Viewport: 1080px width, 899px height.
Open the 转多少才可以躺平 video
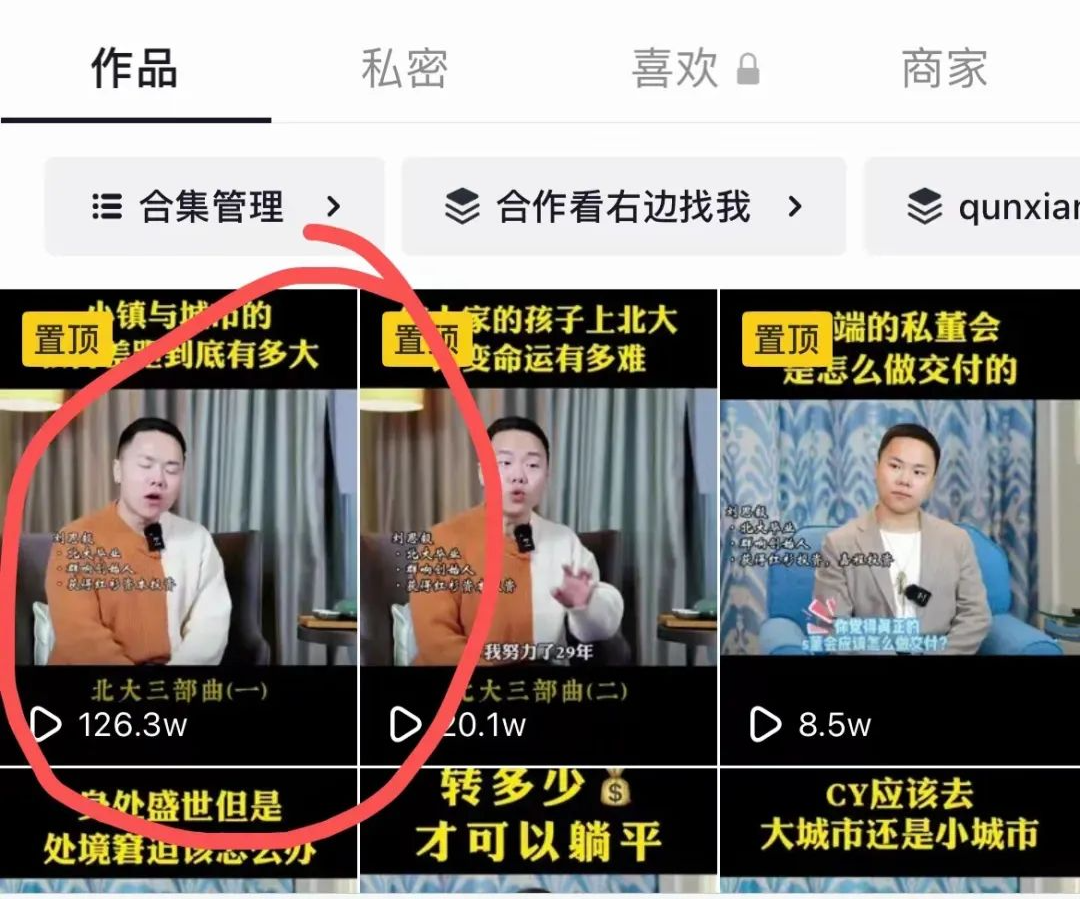coord(538,831)
